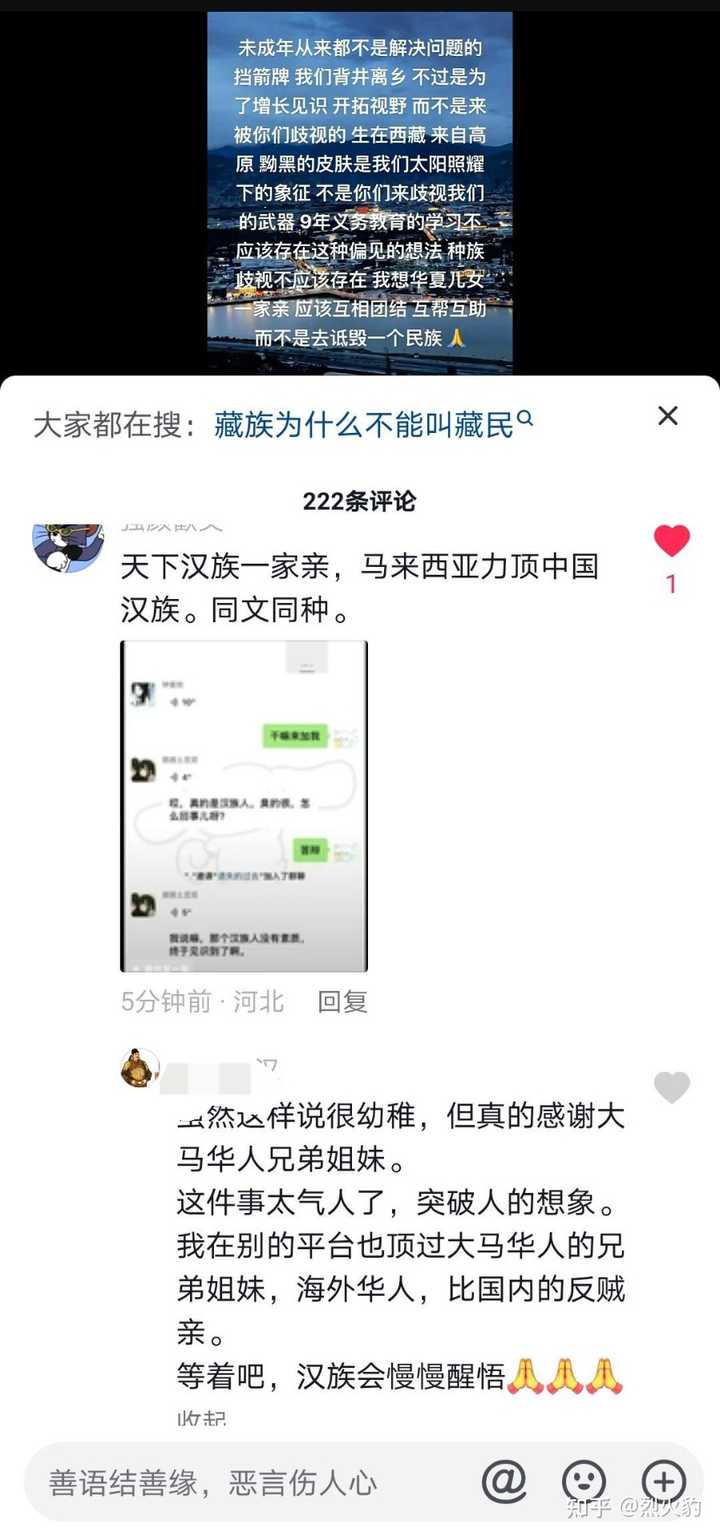Screen dimensions: 720x1537
Task: Open the plus attachment options
Action: tap(663, 1481)
